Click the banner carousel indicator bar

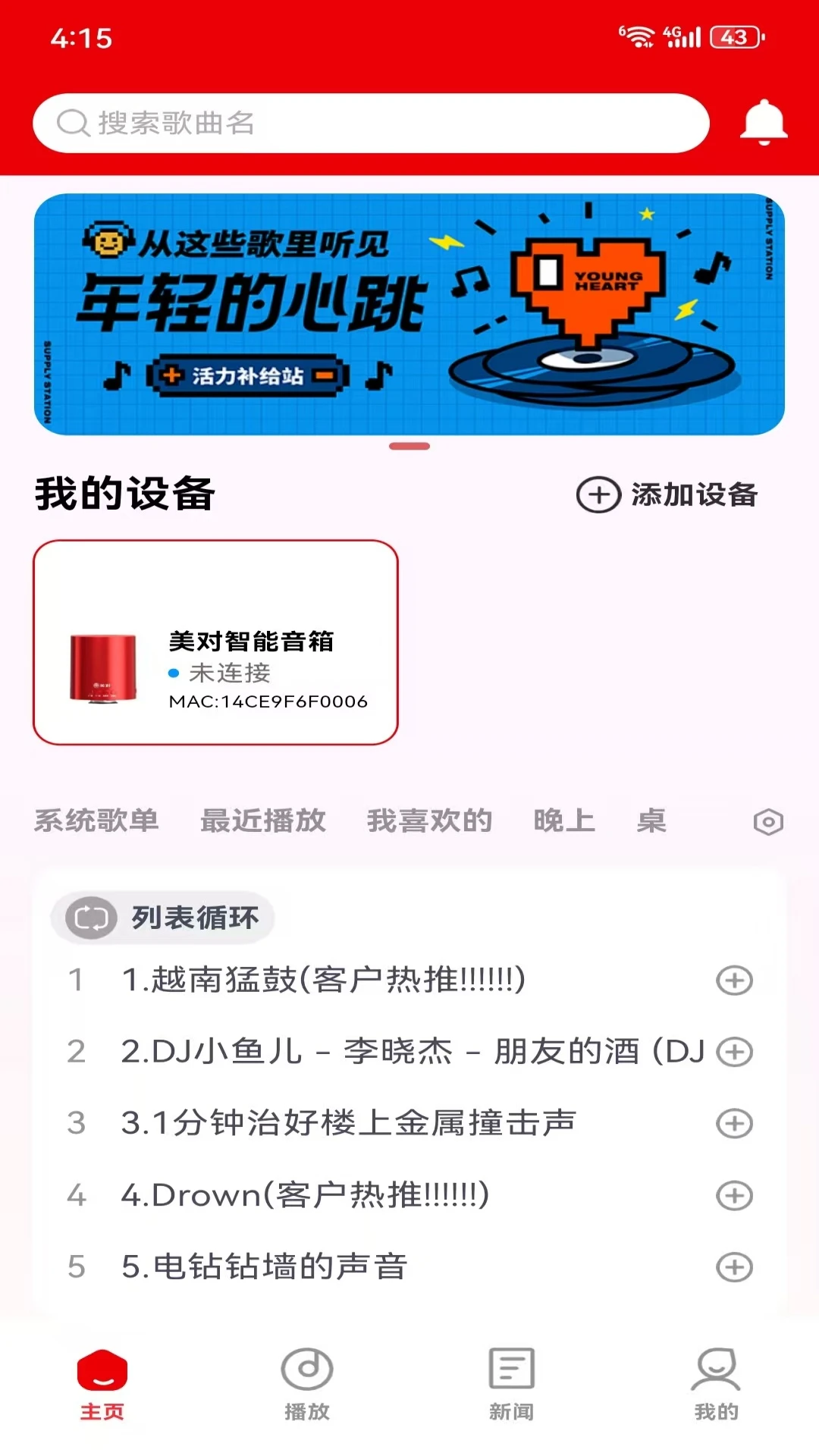(409, 447)
